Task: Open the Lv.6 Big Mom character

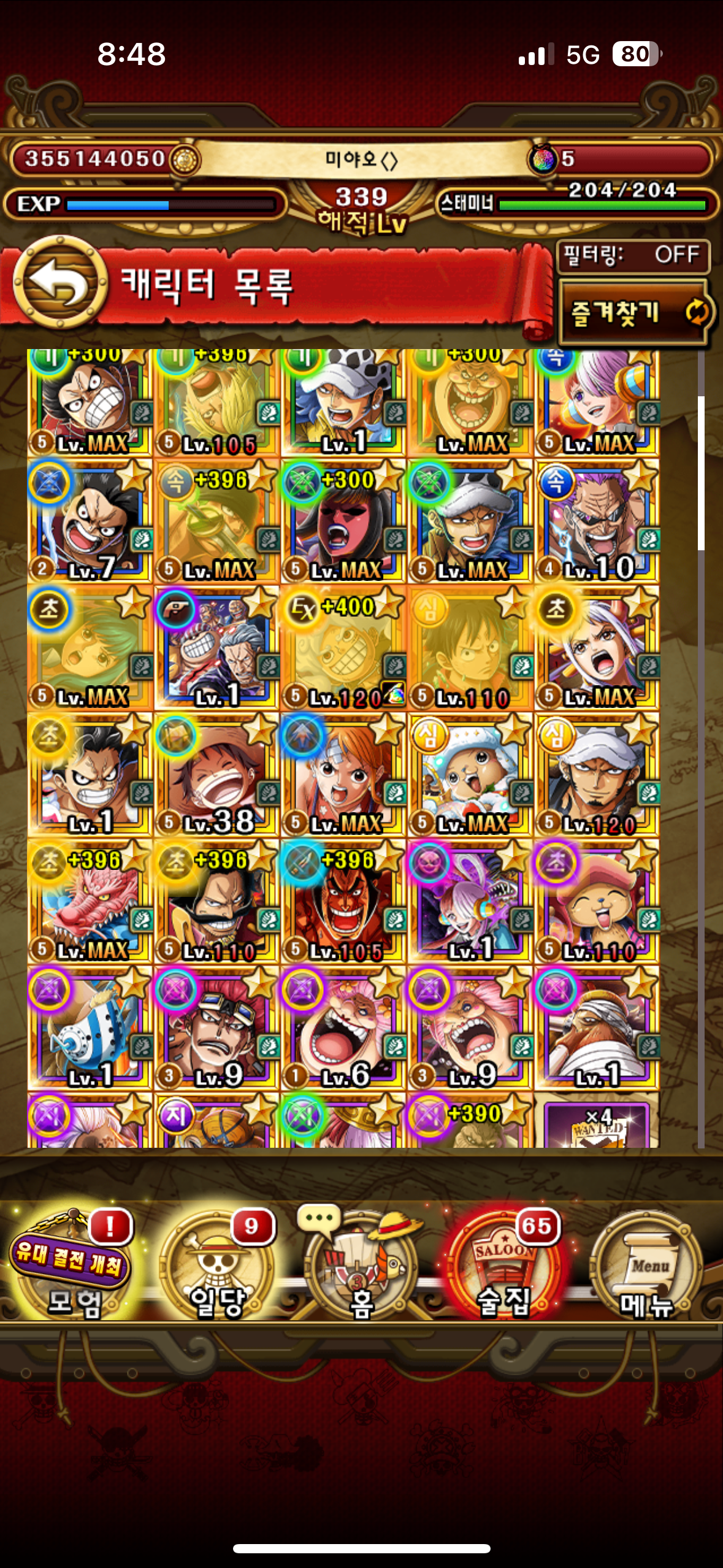Action: [x=343, y=1028]
